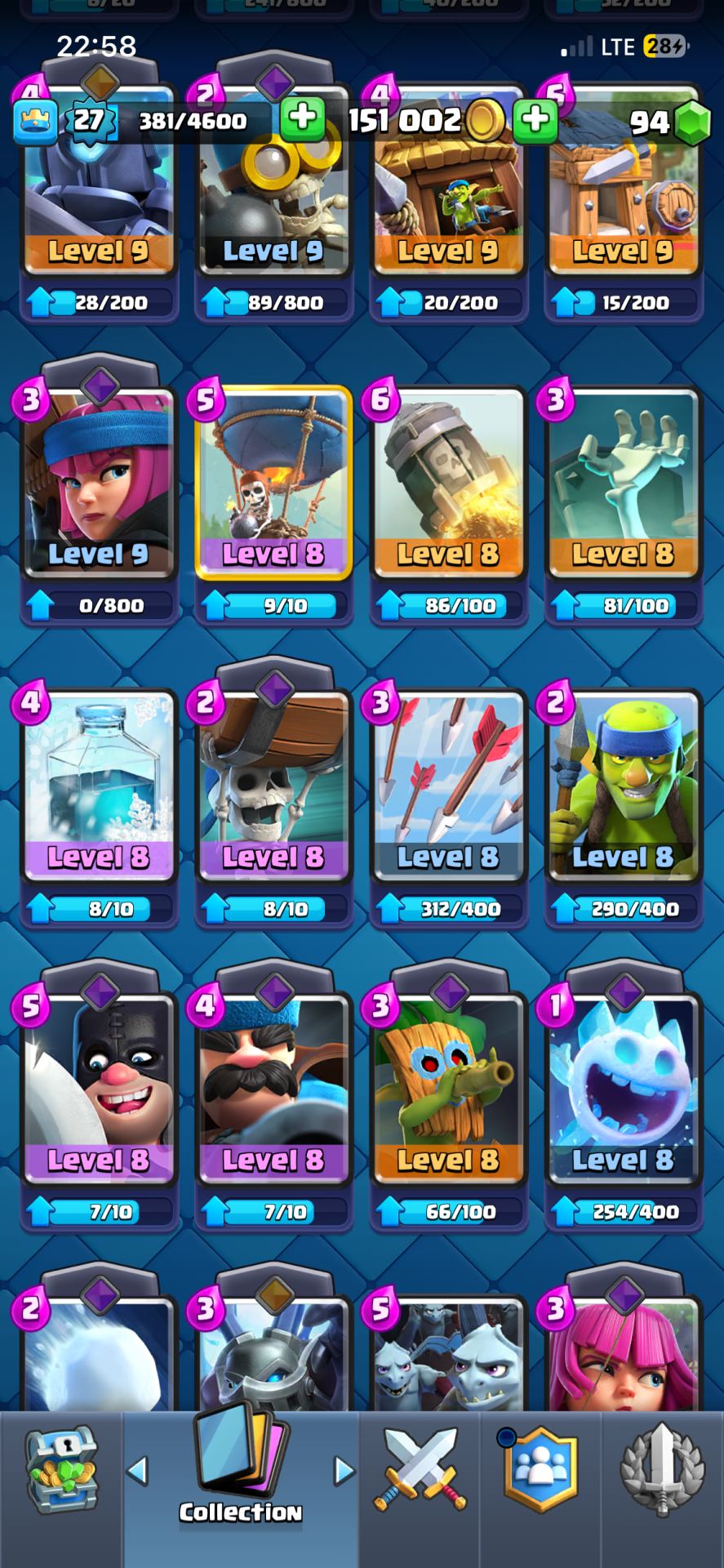Select the Balloon card Level 8

(273, 482)
